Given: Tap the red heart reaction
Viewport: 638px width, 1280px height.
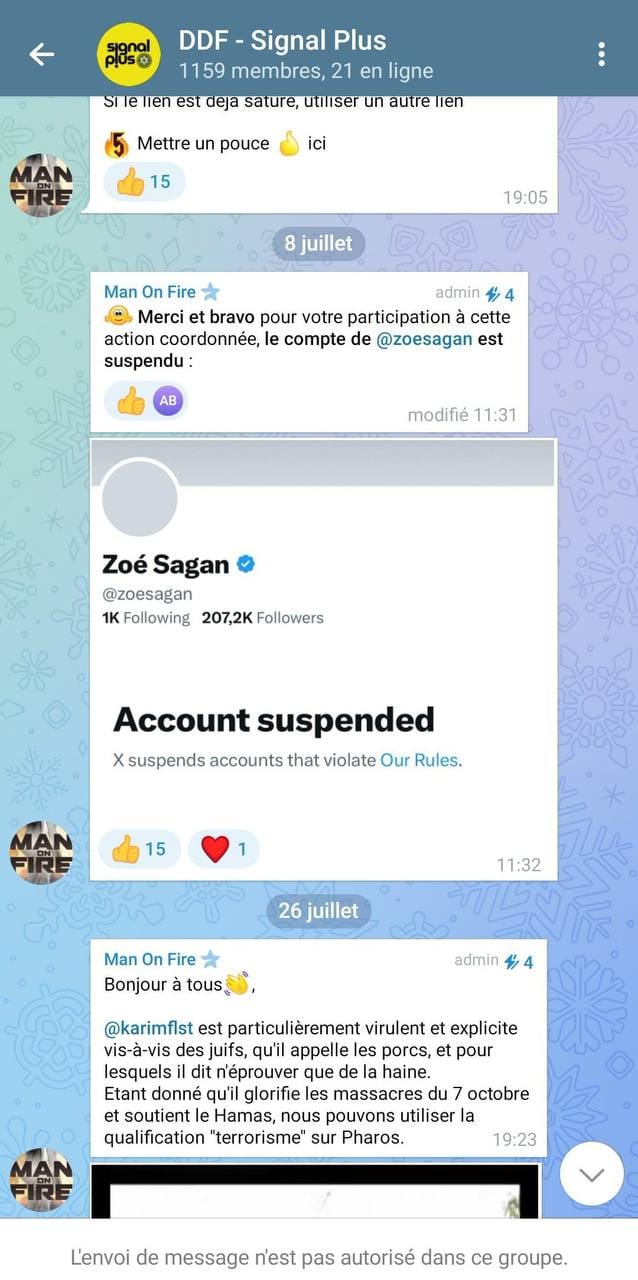Looking at the screenshot, I should click(x=224, y=849).
